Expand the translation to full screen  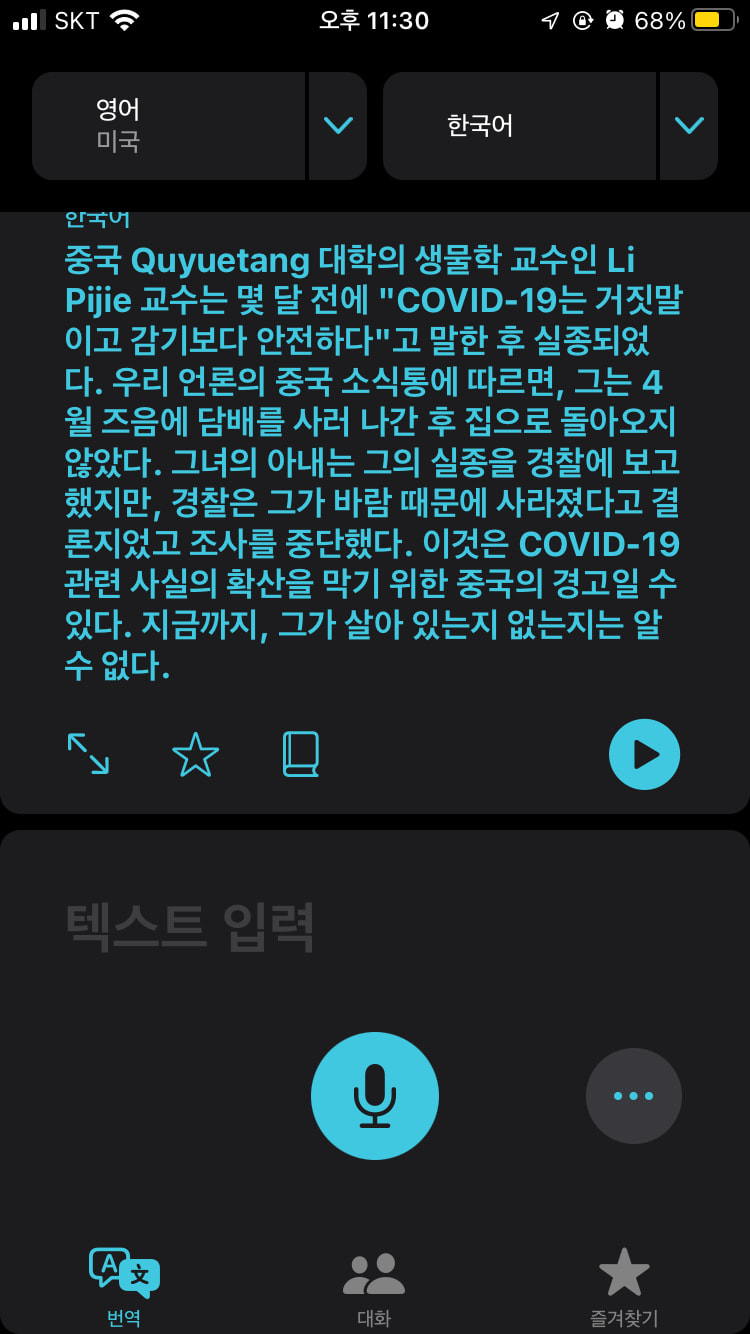(88, 754)
